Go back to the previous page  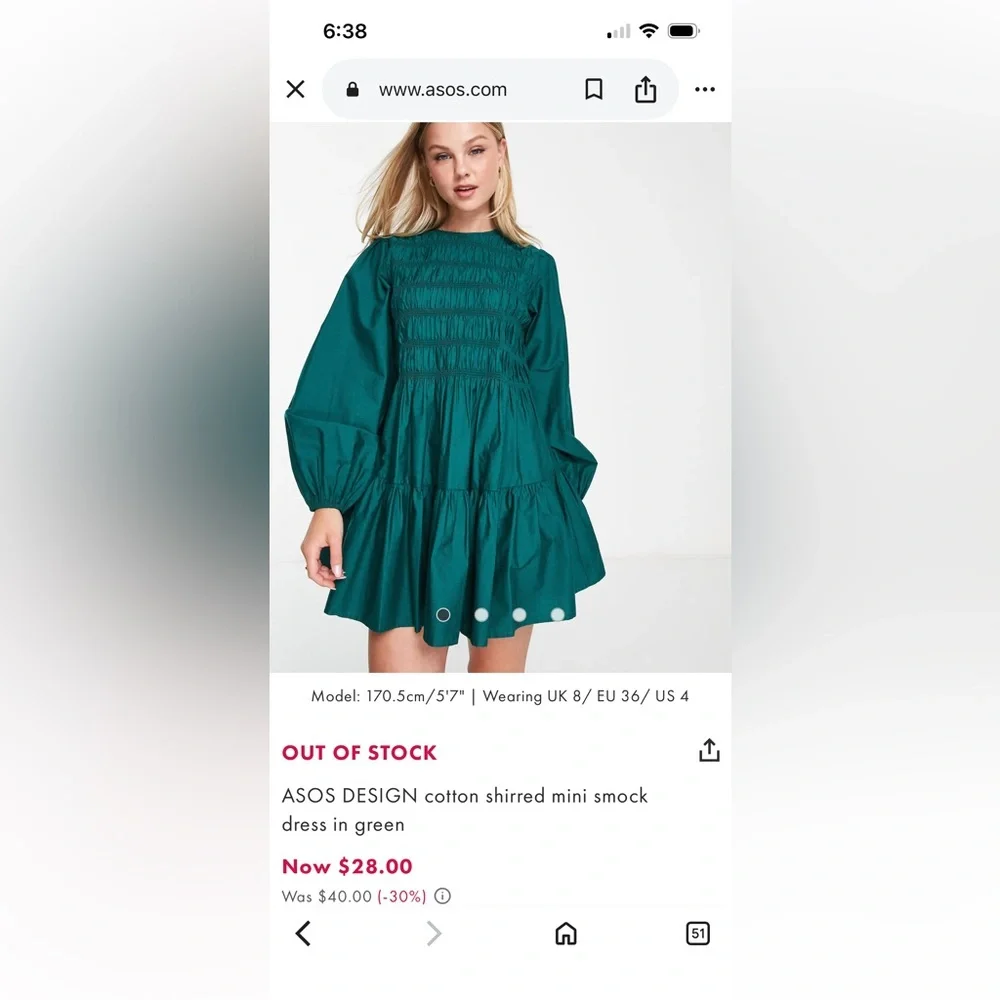[x=304, y=934]
